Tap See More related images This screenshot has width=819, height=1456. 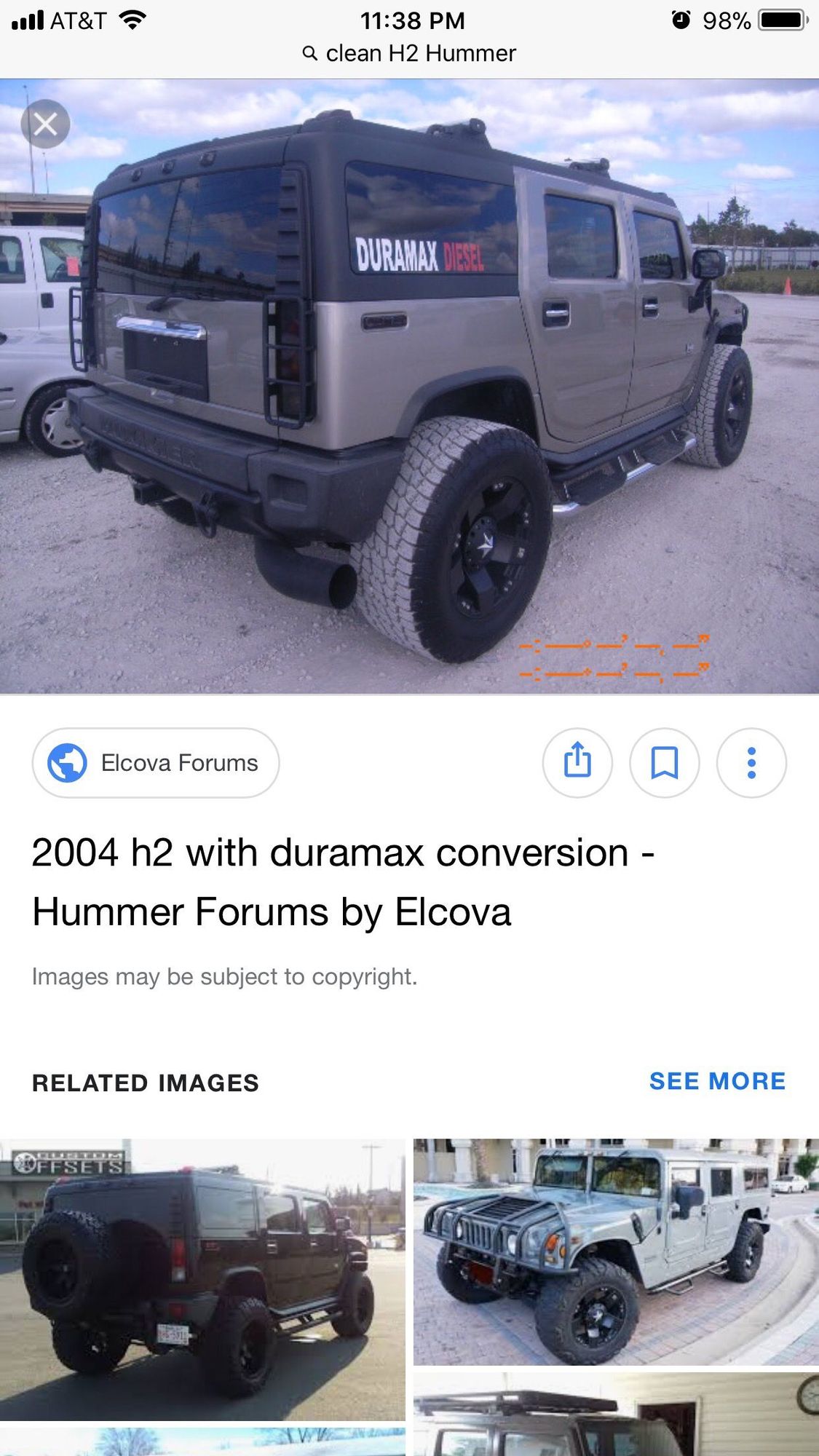click(x=717, y=1081)
